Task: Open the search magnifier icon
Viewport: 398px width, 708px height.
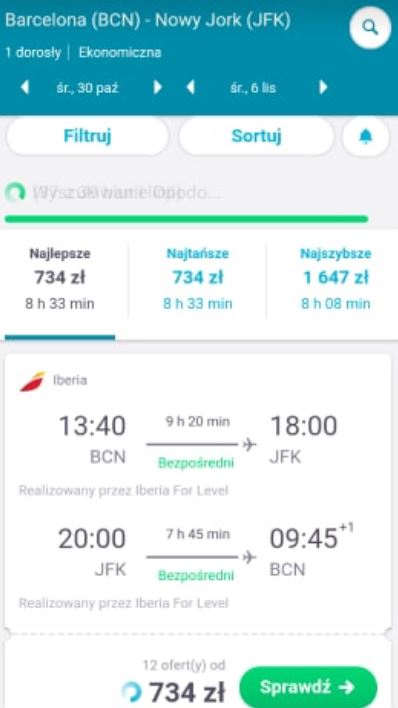Action: 370,28
